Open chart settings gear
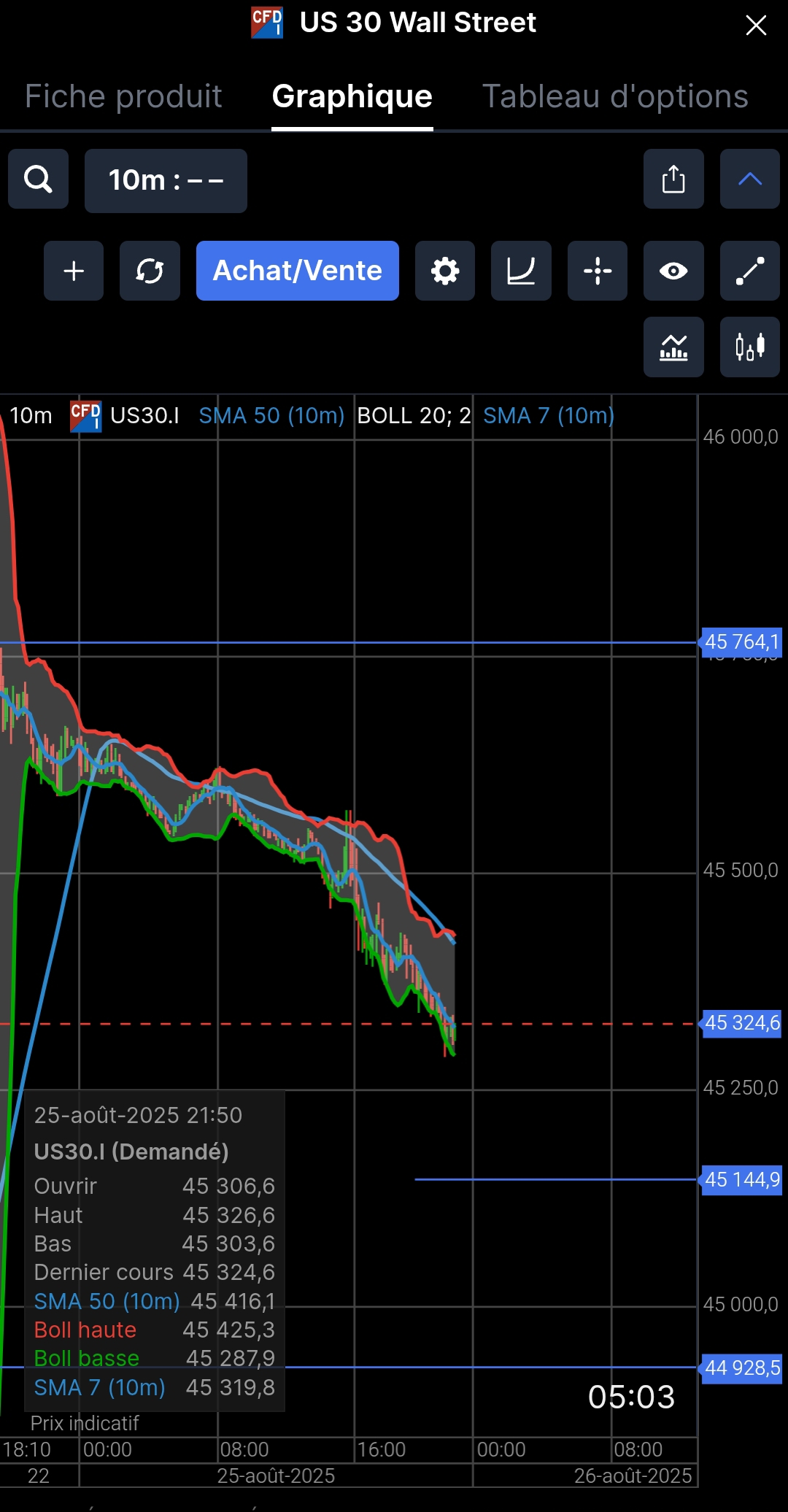 click(x=445, y=271)
